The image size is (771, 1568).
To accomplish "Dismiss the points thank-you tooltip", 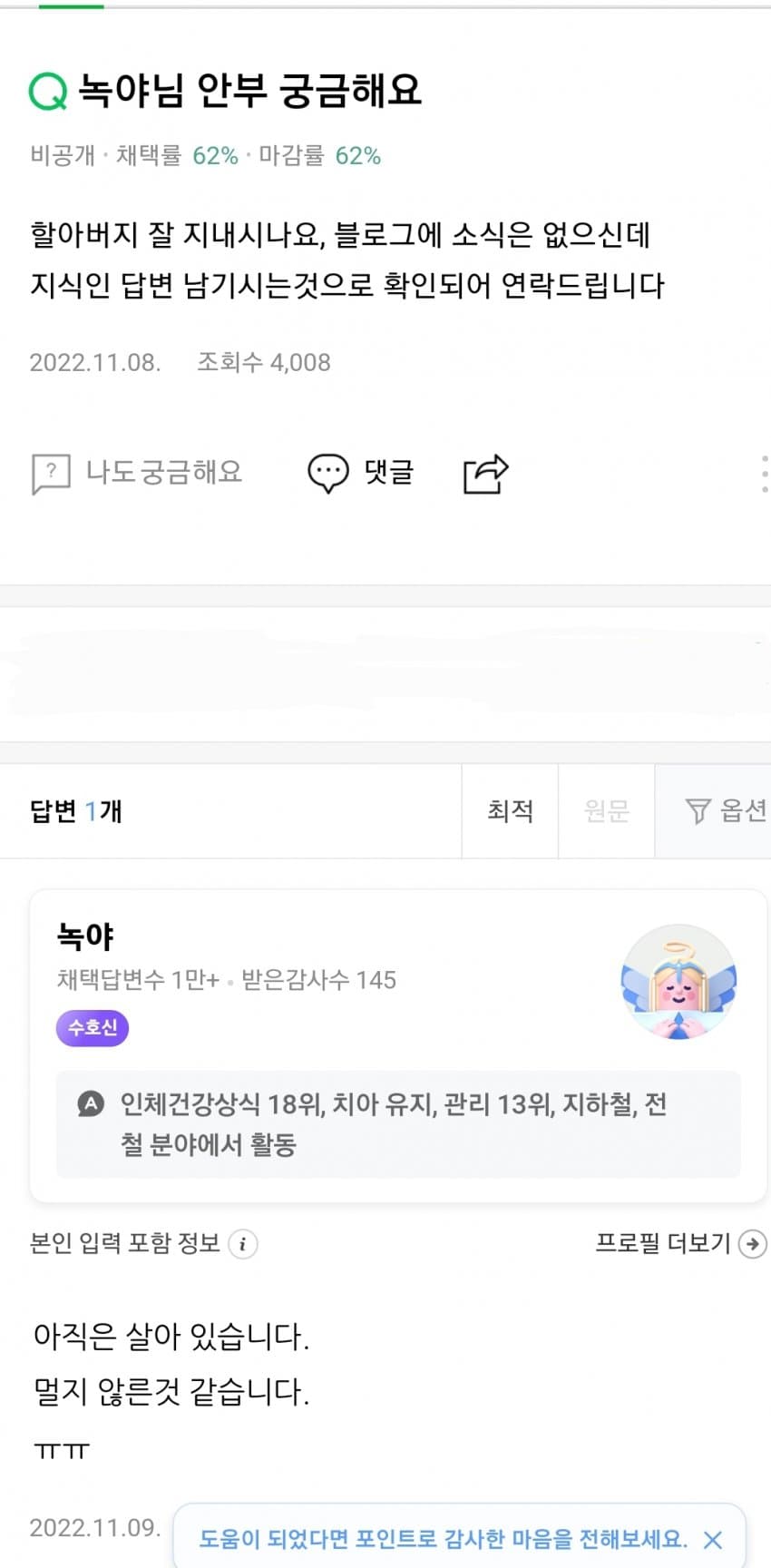I will 713,1540.
